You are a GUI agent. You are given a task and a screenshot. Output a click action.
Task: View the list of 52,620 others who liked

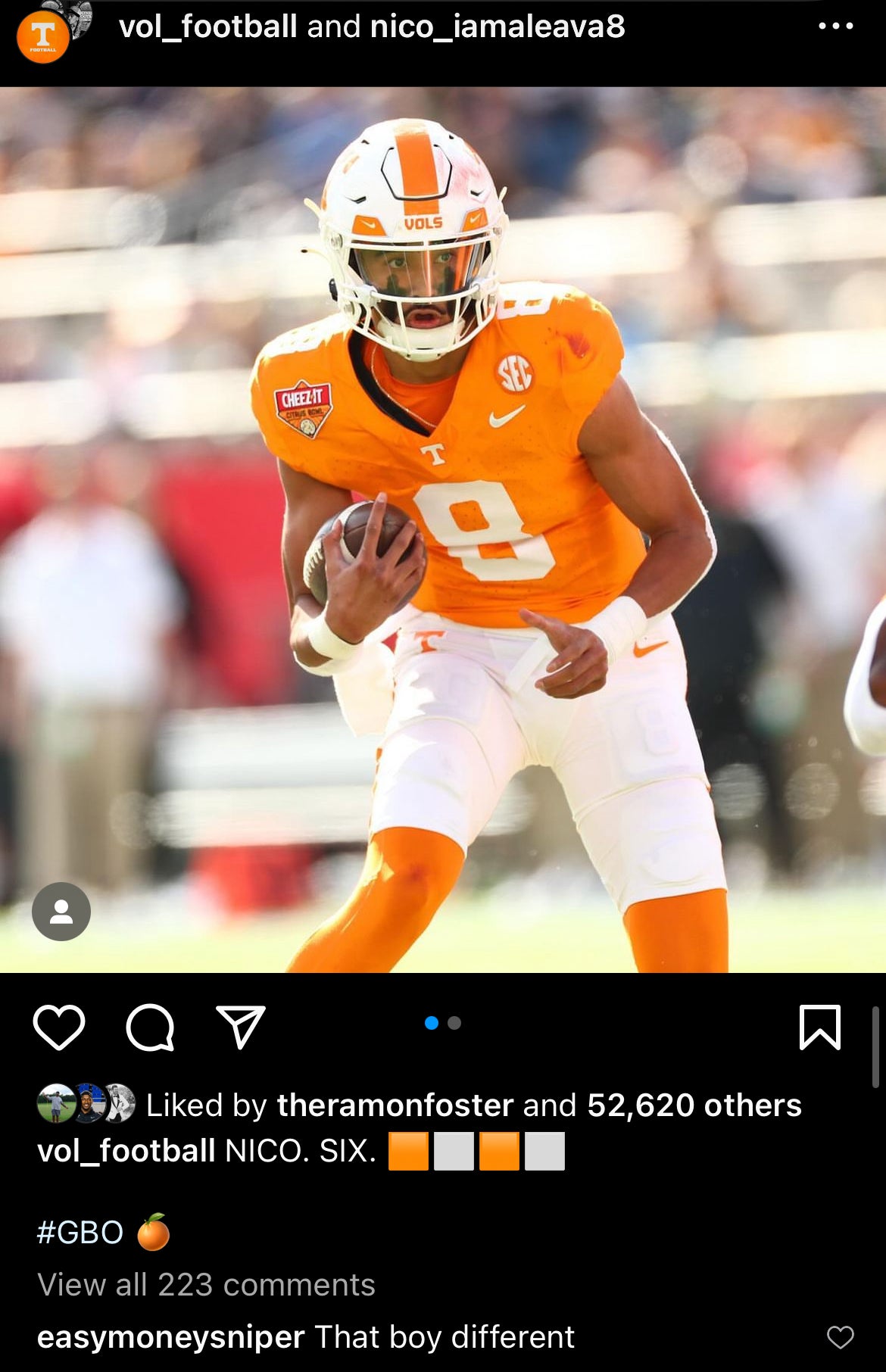tap(694, 1105)
